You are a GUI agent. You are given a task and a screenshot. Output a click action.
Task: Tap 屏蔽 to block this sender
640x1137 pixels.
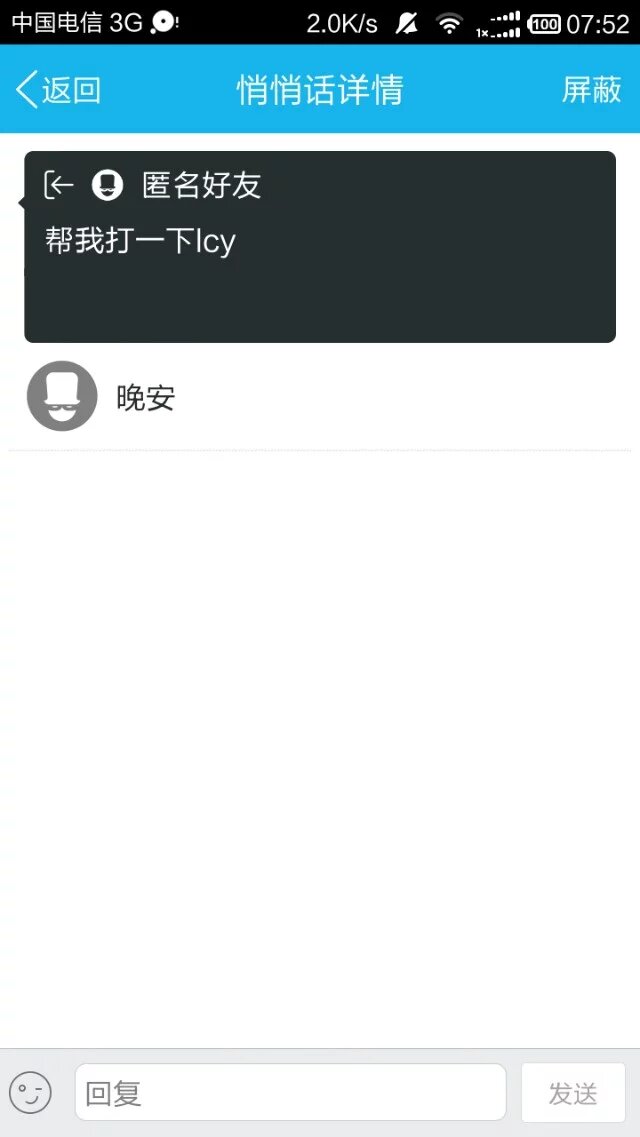coord(591,90)
